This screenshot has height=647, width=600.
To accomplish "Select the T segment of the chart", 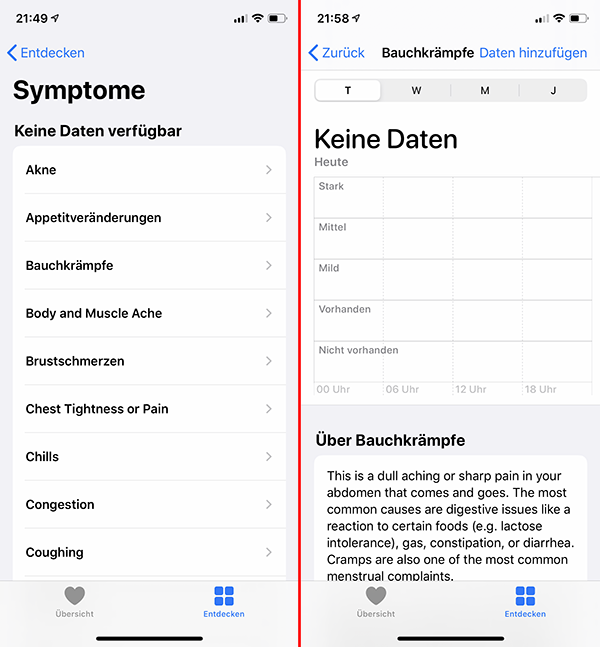I will pyautogui.click(x=348, y=91).
